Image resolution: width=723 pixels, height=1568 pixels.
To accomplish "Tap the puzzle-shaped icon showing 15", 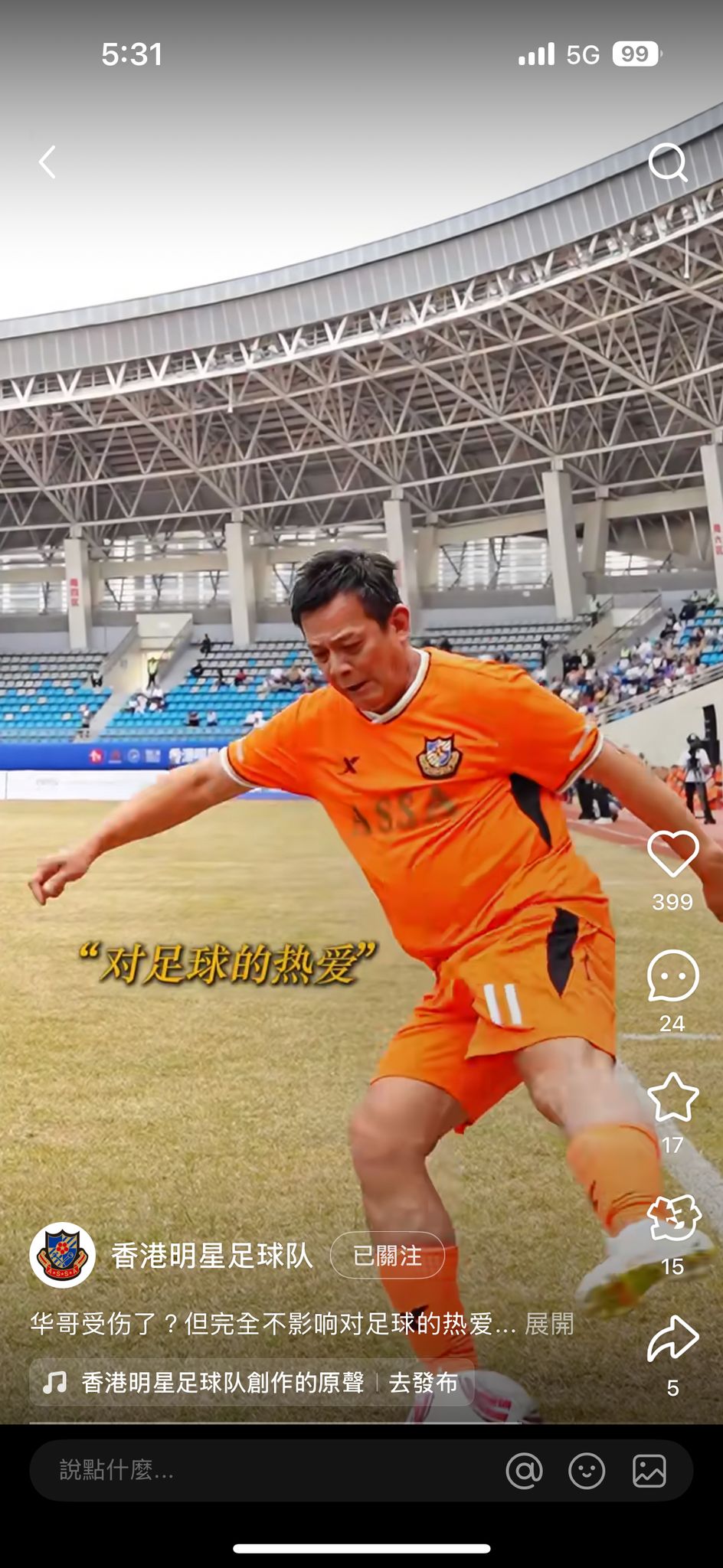I will click(x=672, y=1219).
